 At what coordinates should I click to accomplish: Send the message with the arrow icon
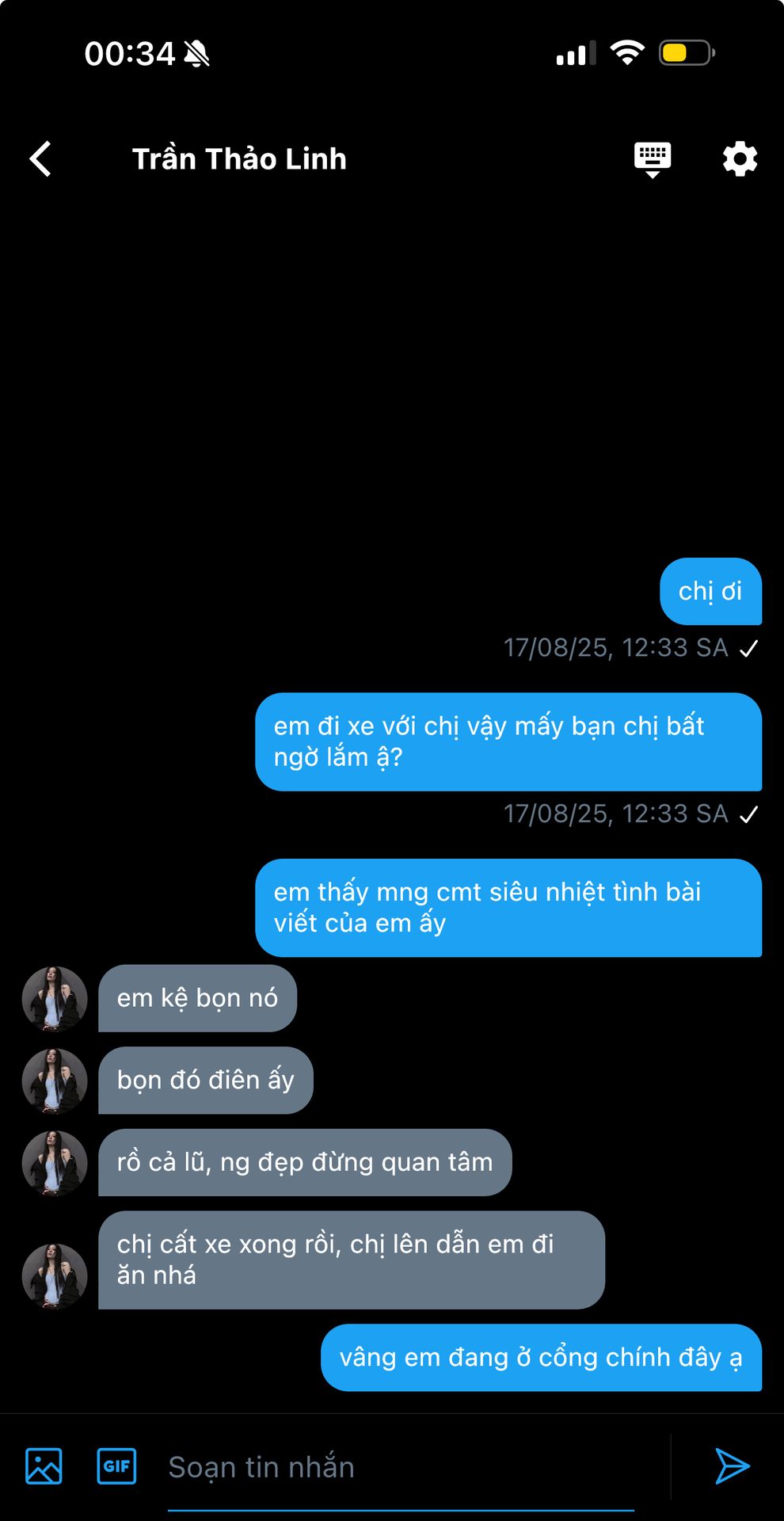[x=732, y=1466]
